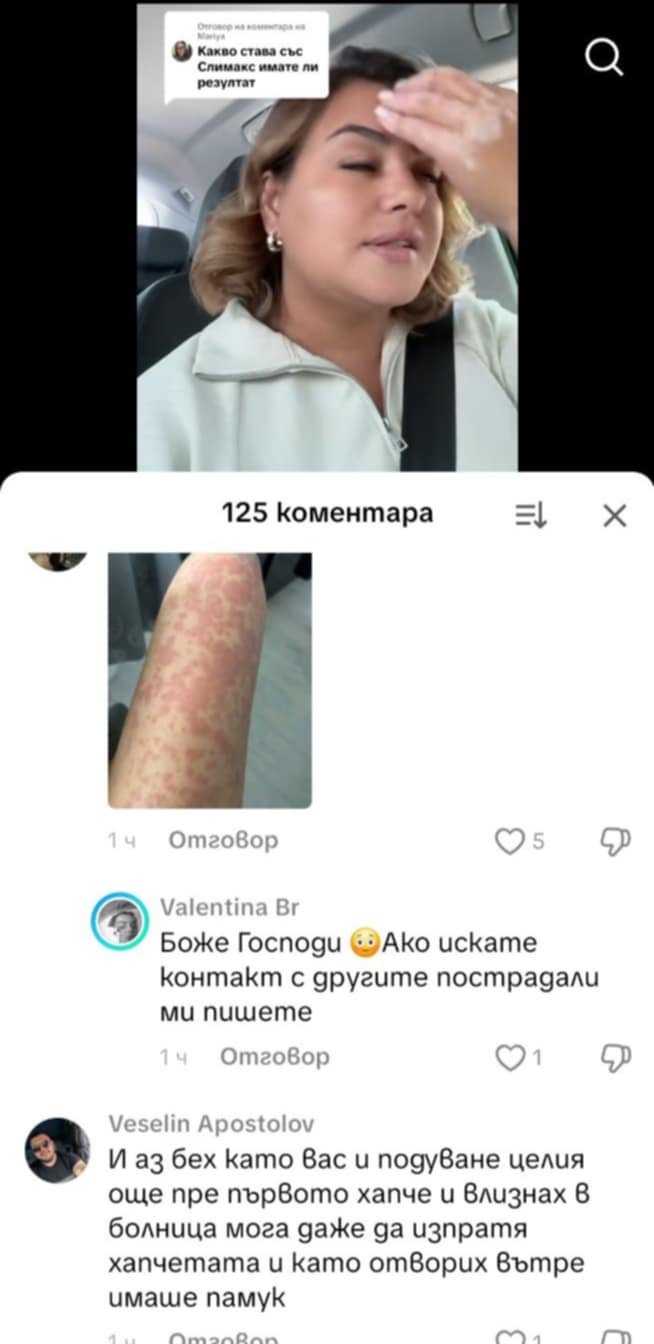Dislike Valentina Br's comment
Image resolution: width=654 pixels, height=1344 pixels.
pos(615,1057)
